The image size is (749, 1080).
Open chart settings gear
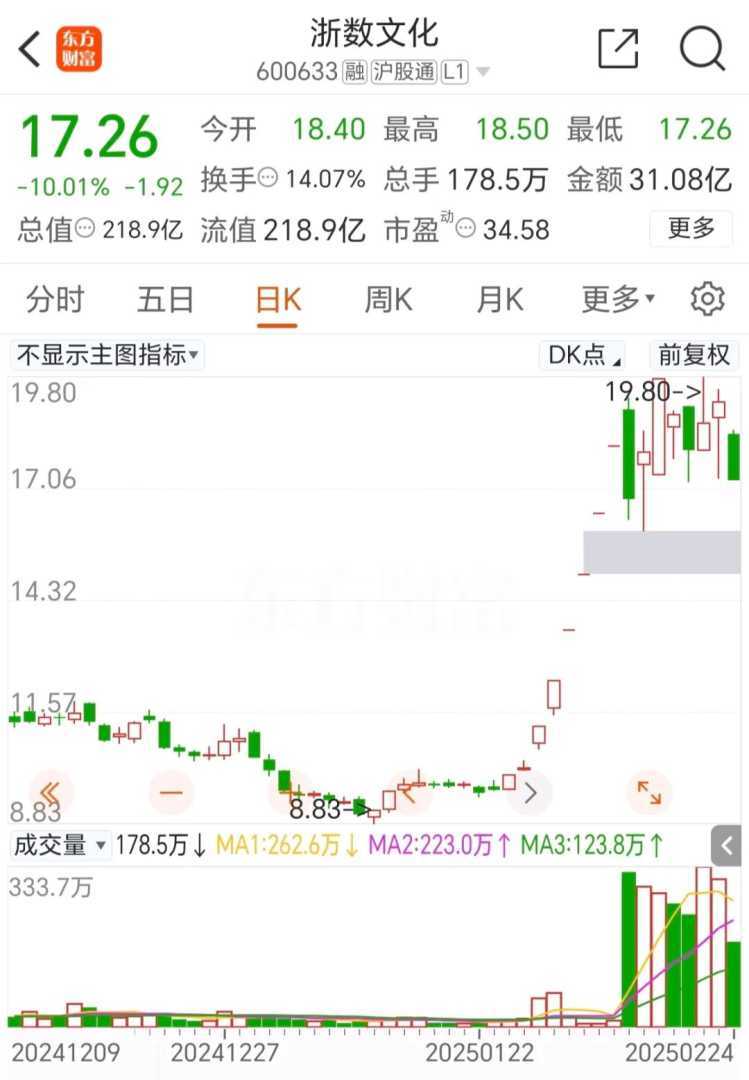(707, 299)
